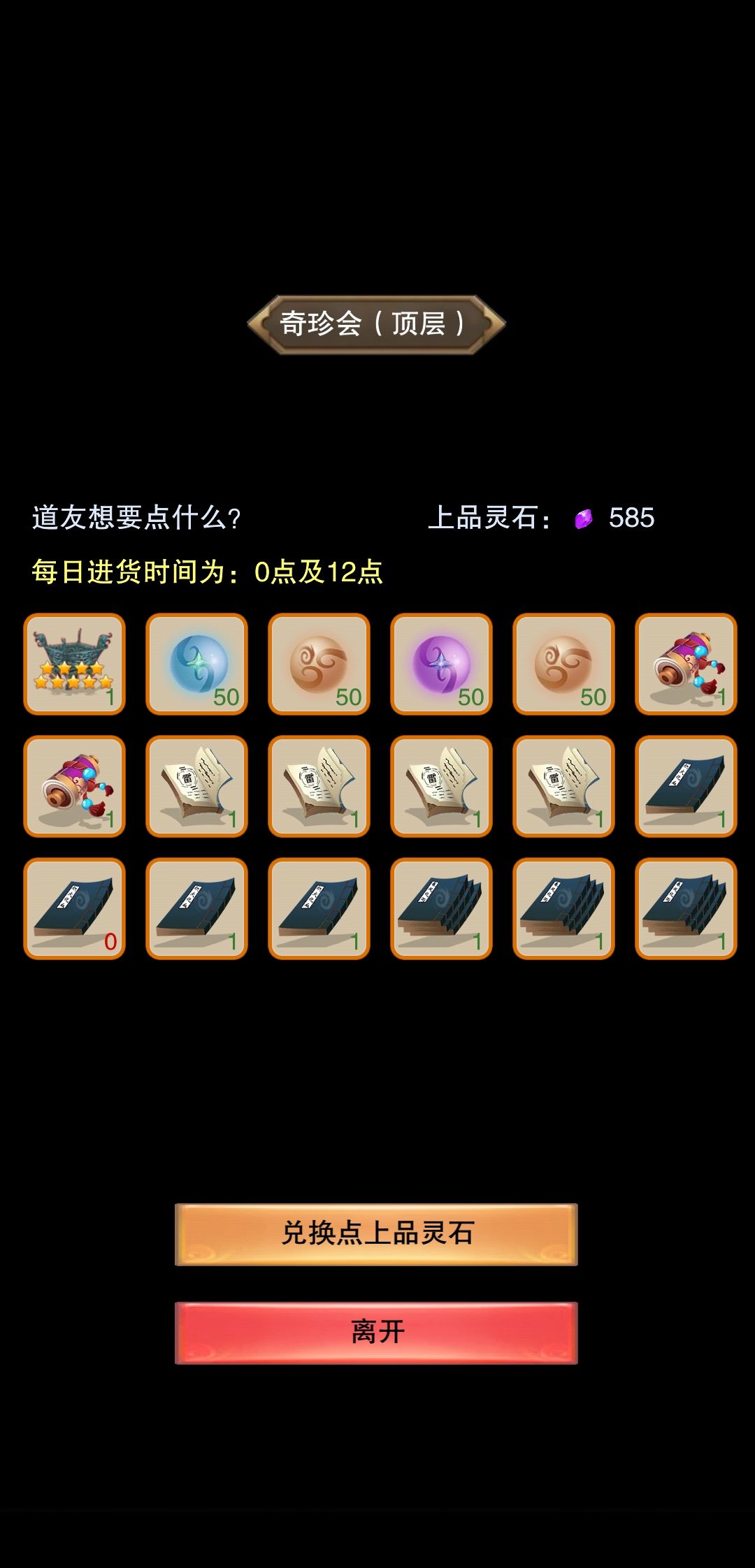
Task: Select the purple spirit orb with quantity 50
Action: 440,664
